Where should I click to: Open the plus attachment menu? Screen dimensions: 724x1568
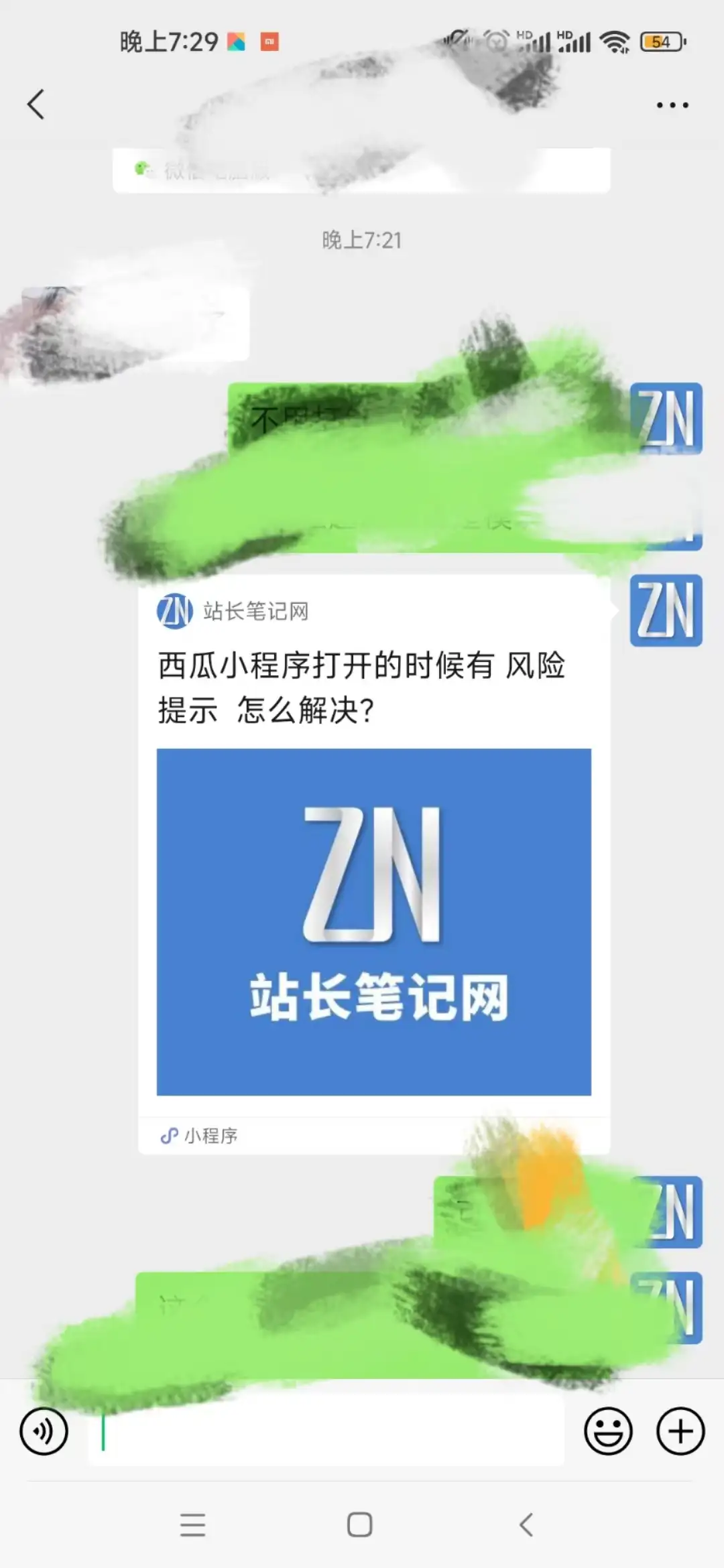(x=680, y=1431)
